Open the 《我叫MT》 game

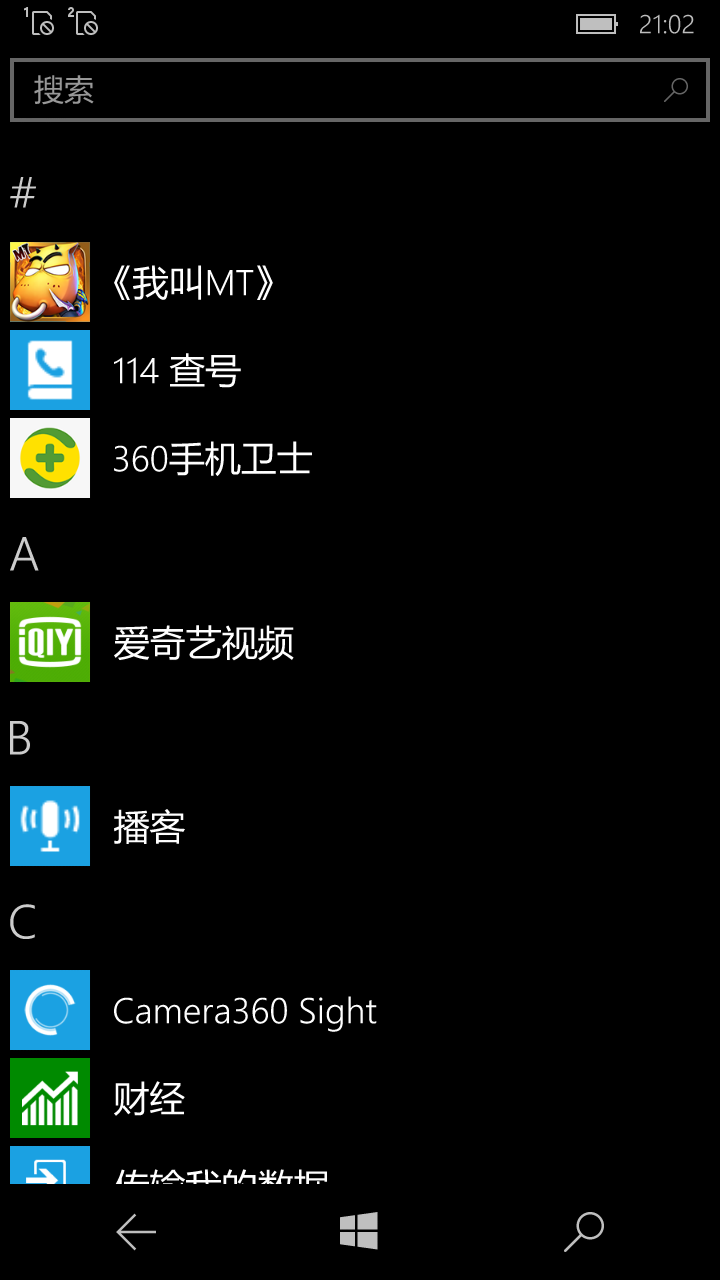coord(360,282)
